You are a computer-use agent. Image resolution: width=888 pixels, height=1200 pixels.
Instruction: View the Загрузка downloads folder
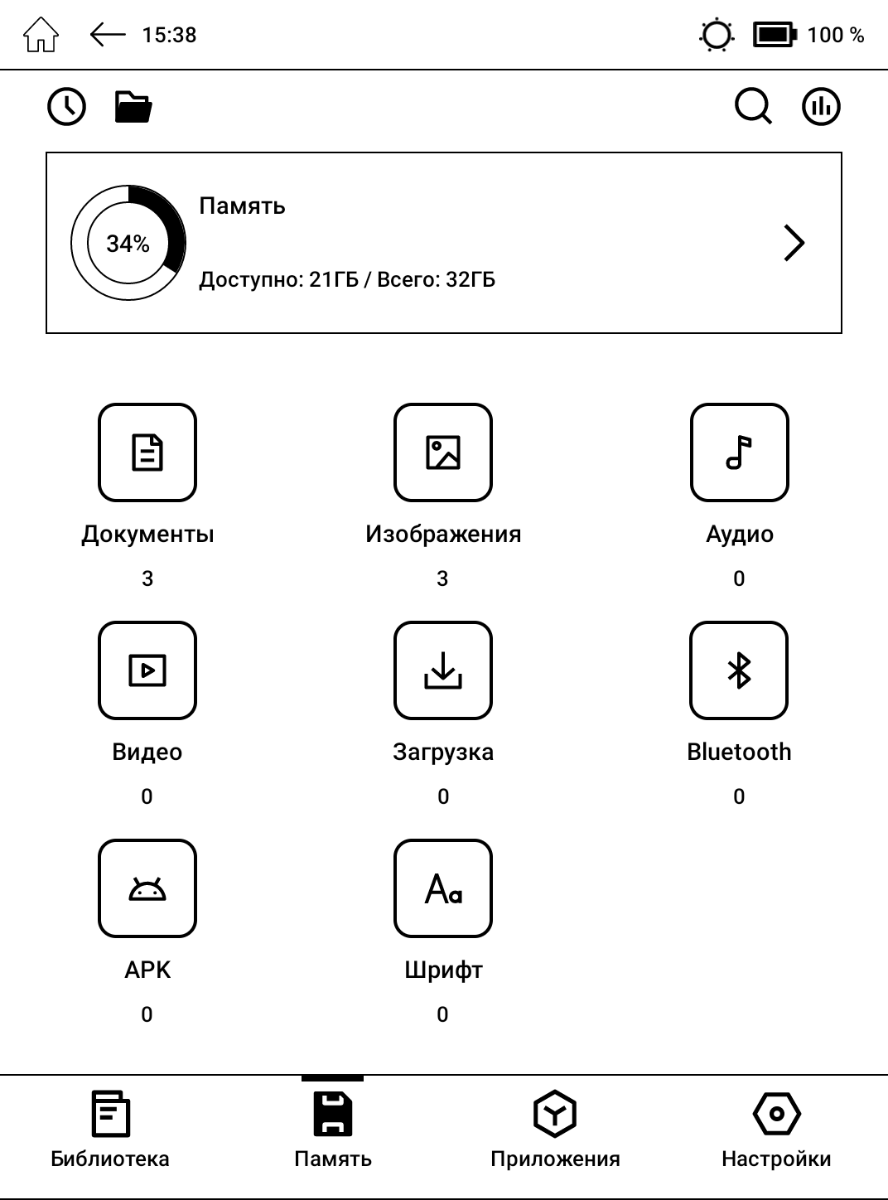click(x=443, y=671)
